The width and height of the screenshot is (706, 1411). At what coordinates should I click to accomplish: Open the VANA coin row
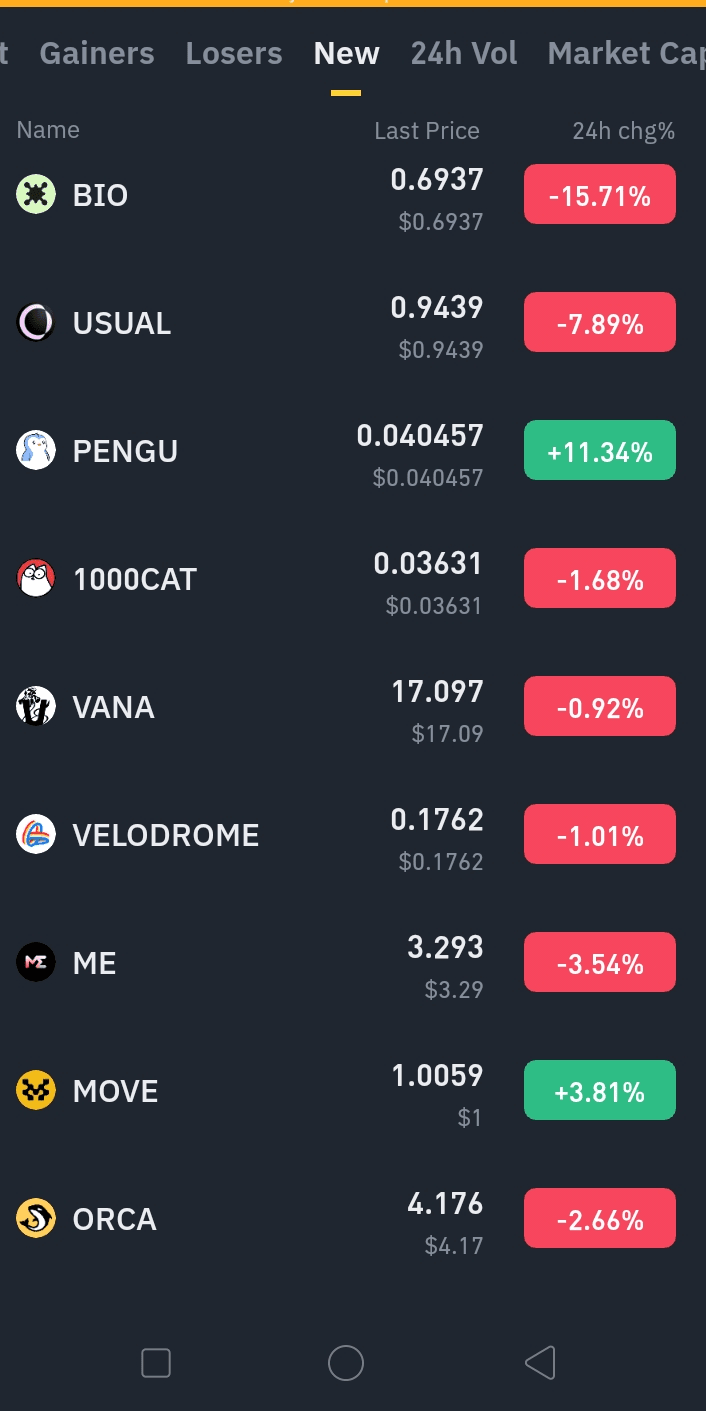tap(113, 707)
